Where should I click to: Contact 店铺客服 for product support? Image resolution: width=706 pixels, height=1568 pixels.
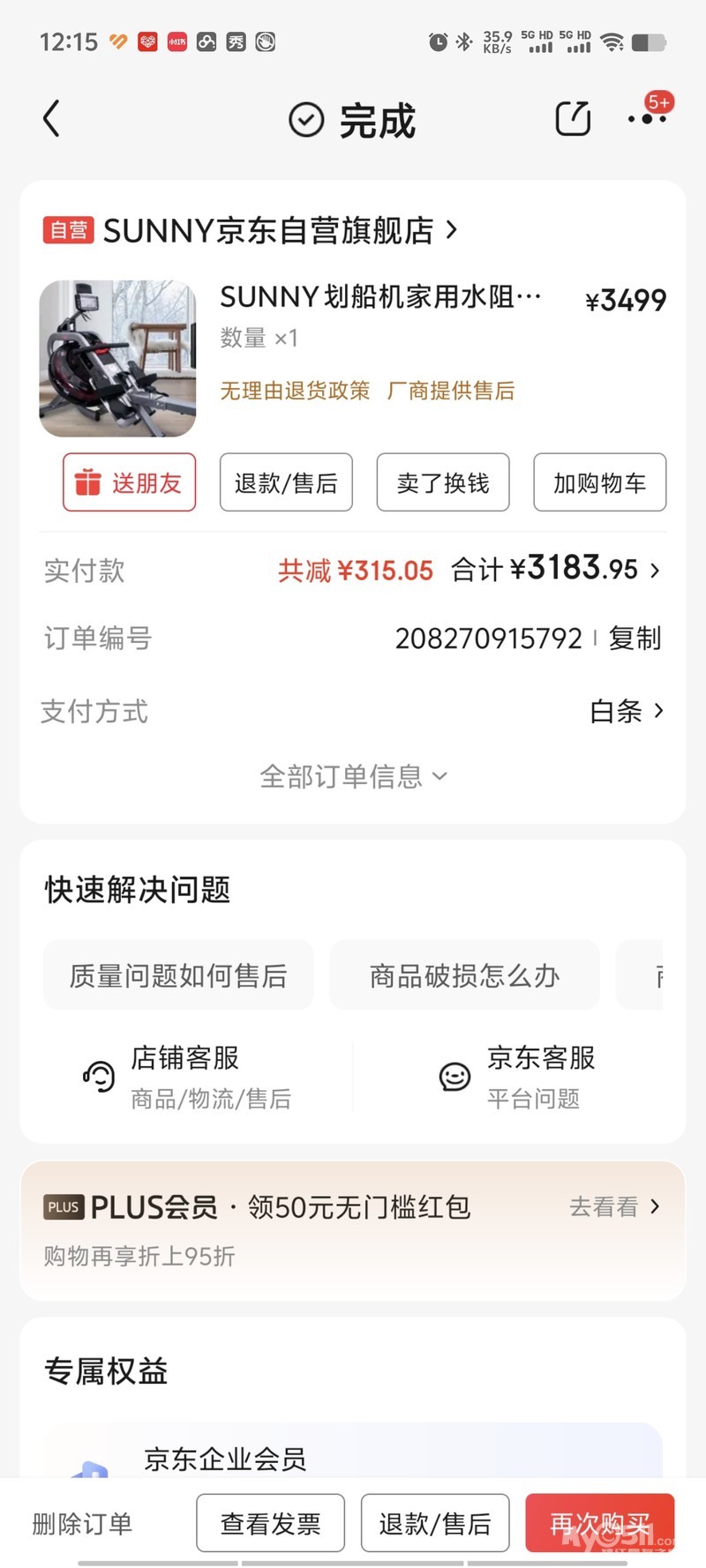coord(187,1076)
